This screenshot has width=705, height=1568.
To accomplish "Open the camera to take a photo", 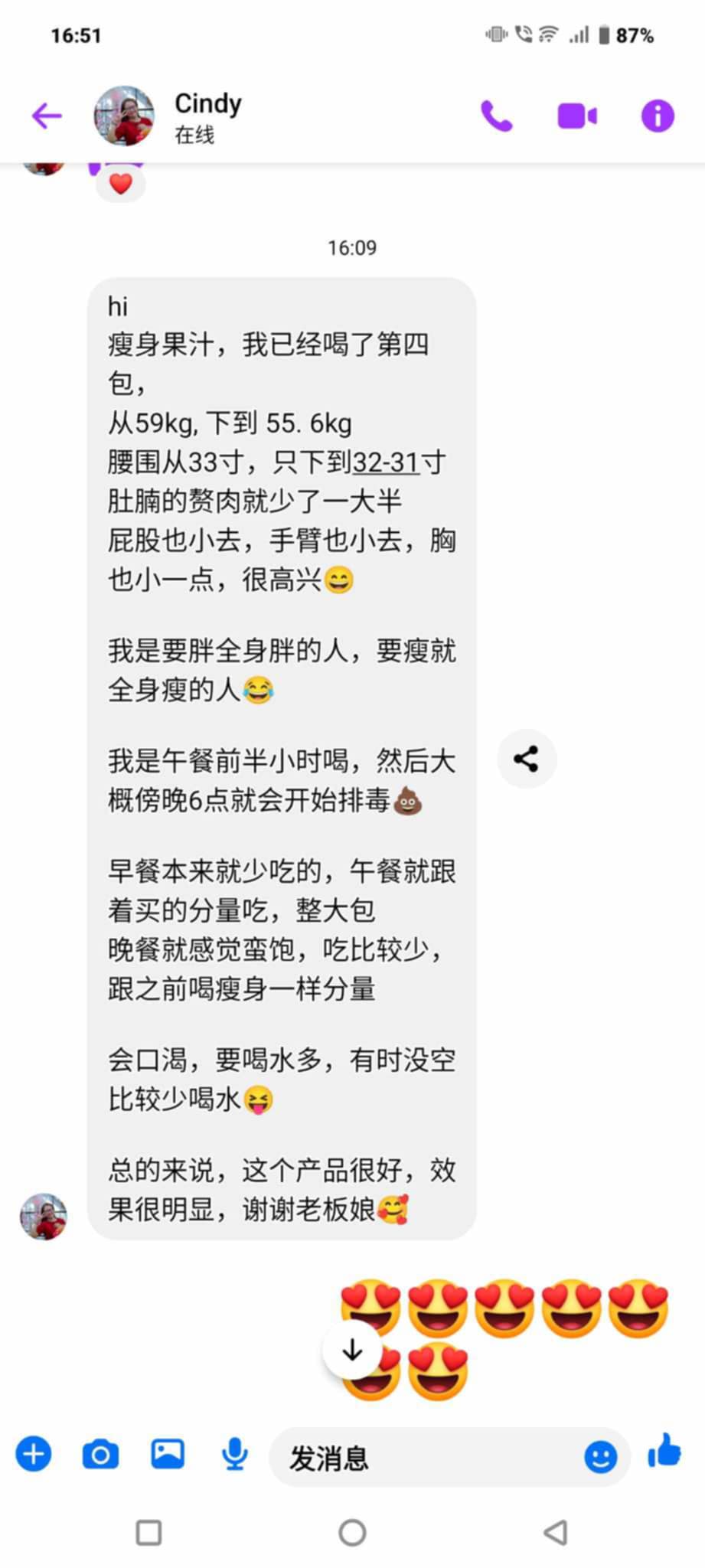I will tap(100, 1453).
